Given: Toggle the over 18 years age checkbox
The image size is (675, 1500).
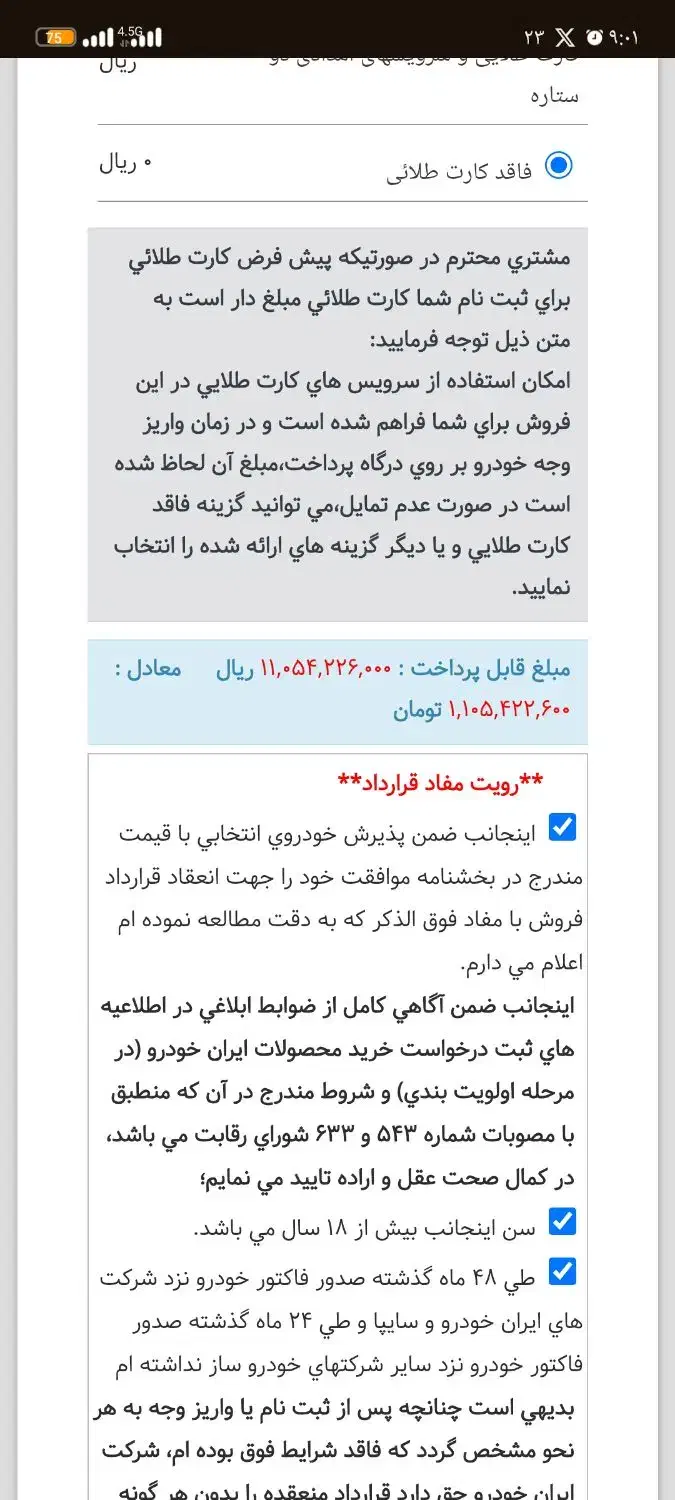Looking at the screenshot, I should click(563, 1221).
